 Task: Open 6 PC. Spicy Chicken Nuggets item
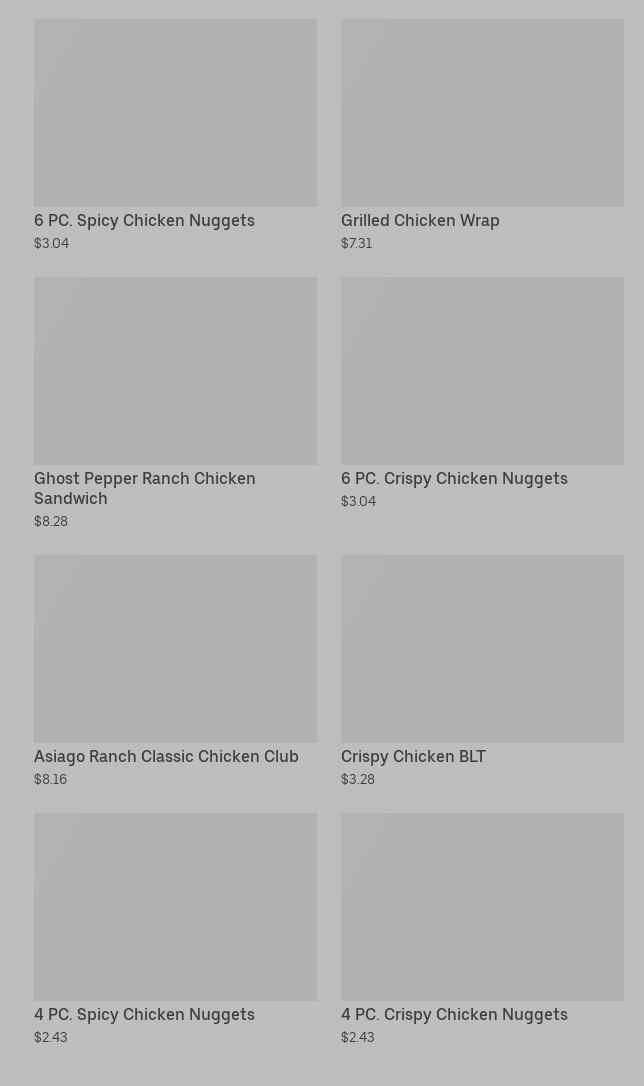tap(175, 135)
